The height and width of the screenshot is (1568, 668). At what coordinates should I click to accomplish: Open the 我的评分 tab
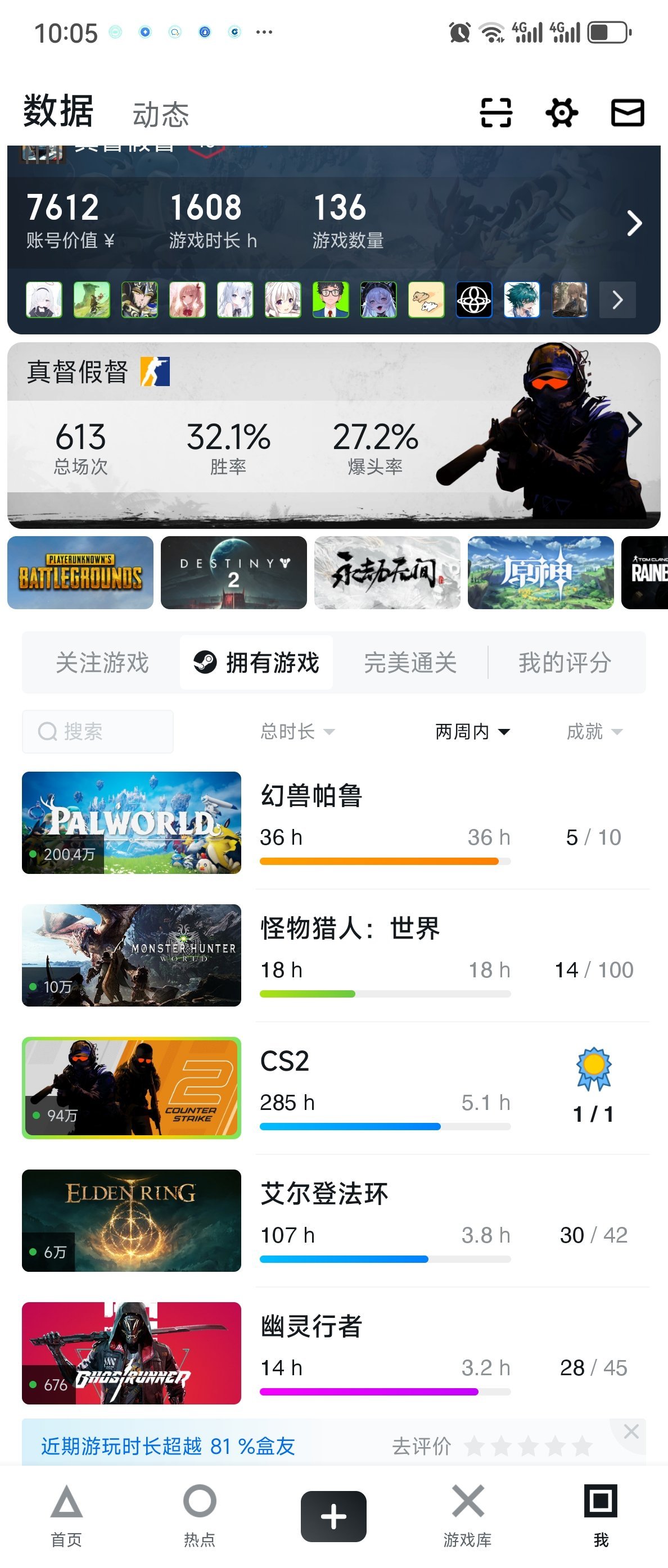[565, 662]
